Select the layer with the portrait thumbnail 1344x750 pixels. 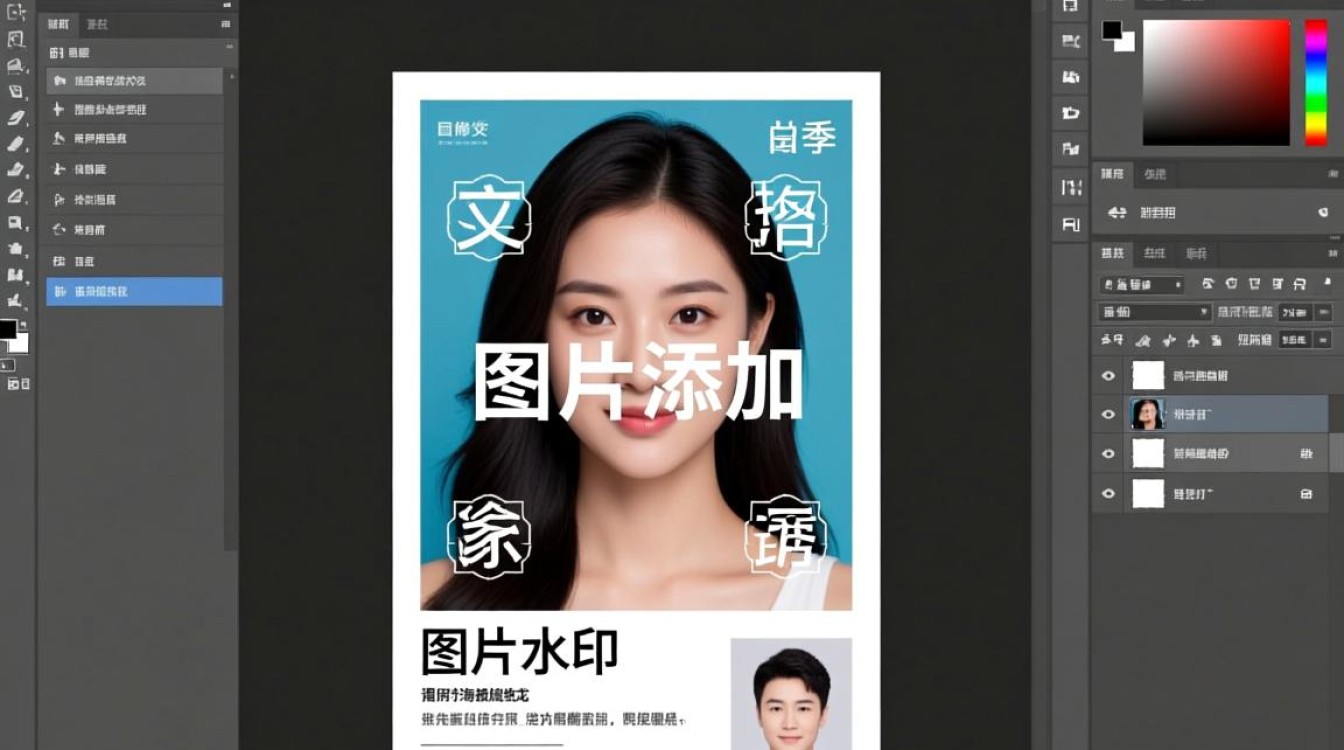point(1230,414)
